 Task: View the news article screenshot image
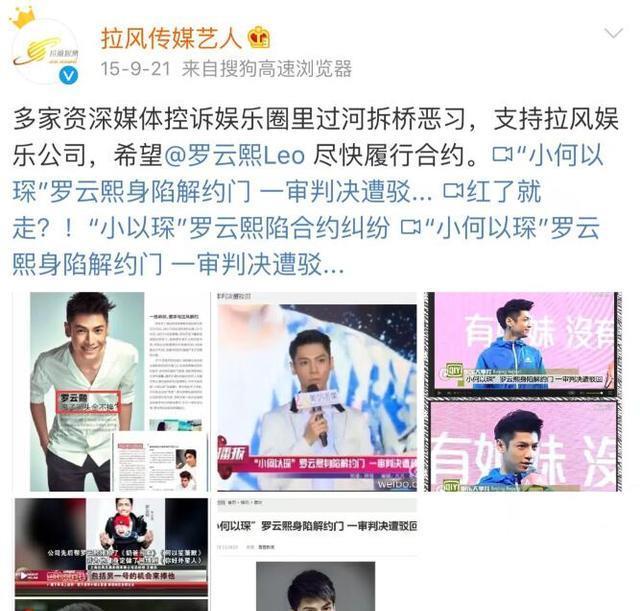coord(317,554)
